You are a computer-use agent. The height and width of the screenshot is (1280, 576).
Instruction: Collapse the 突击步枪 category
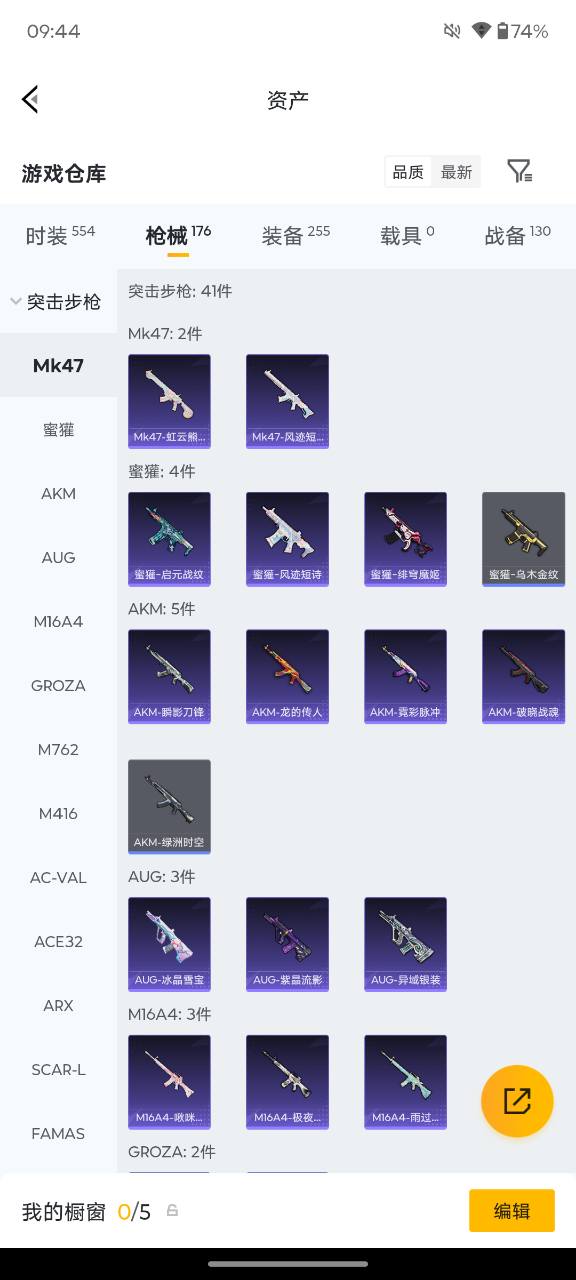click(x=58, y=301)
